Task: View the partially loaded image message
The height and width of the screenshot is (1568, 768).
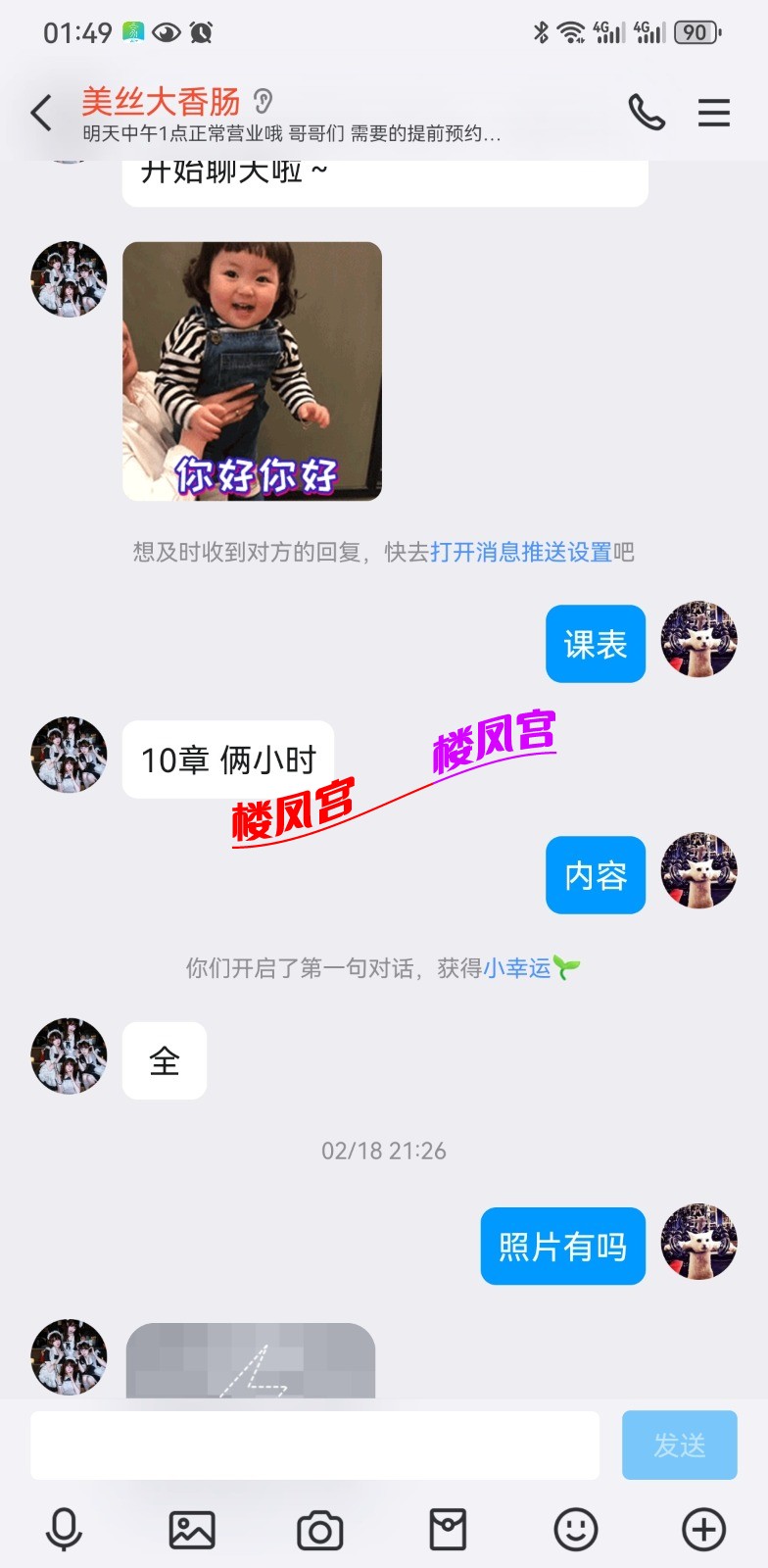Action: 251,1361
